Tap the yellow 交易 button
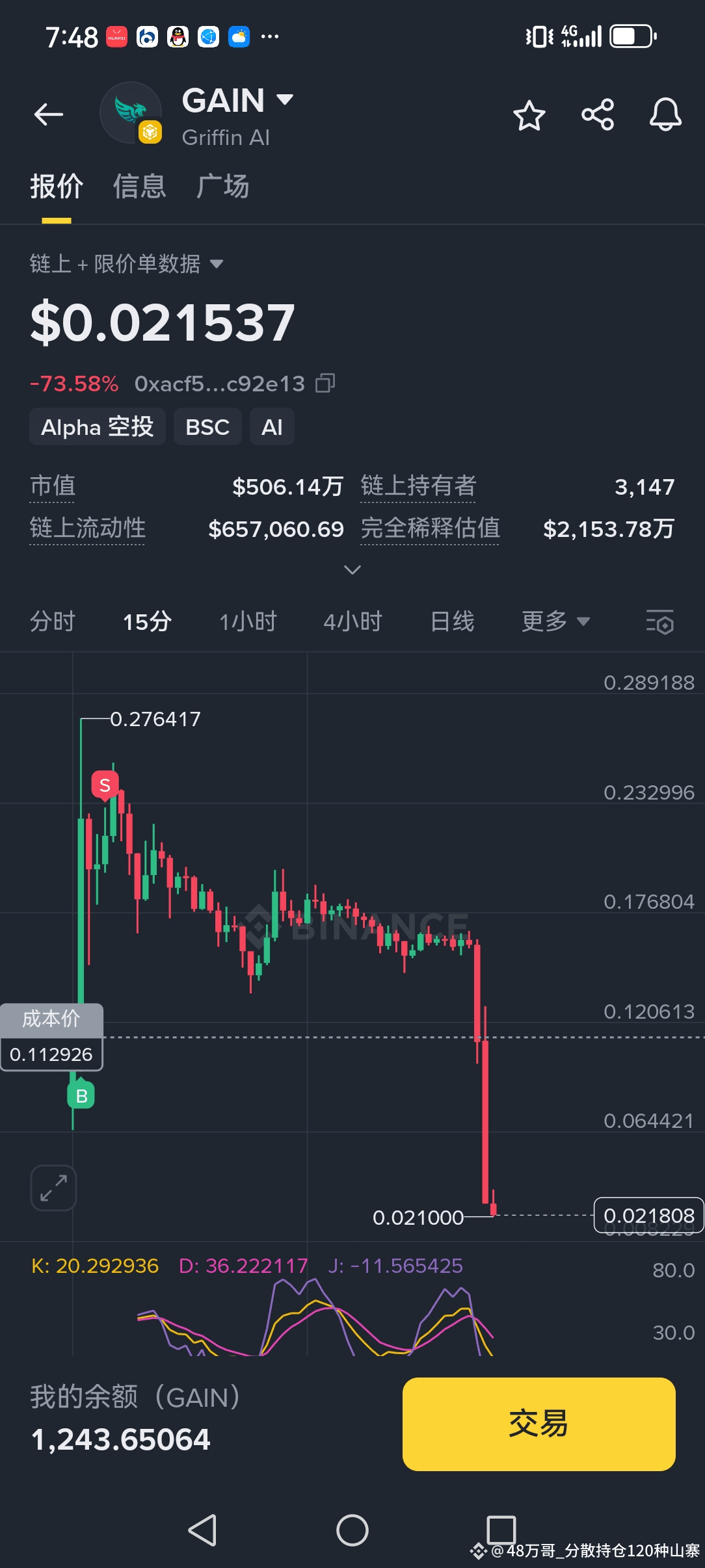 [539, 1424]
